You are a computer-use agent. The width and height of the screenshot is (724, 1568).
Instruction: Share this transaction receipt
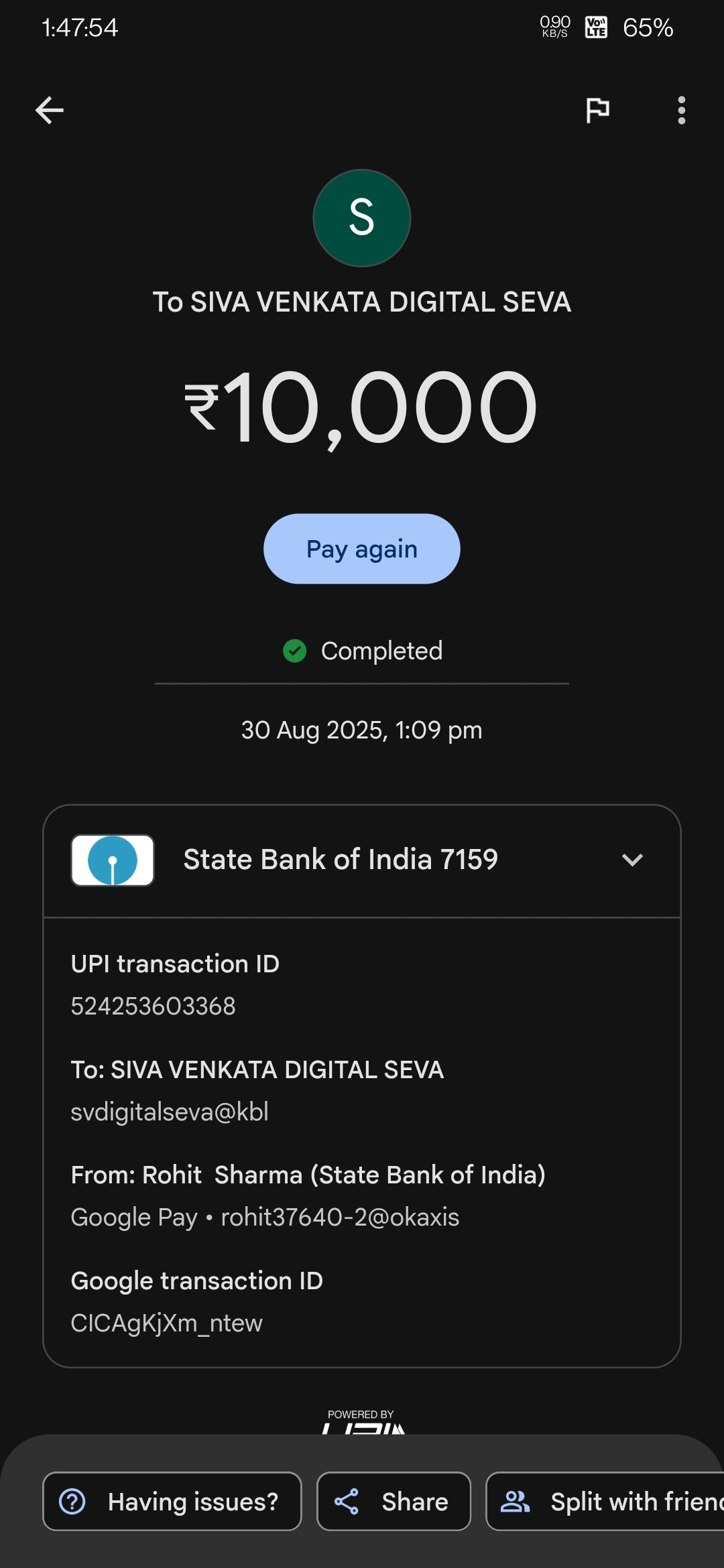tap(394, 1501)
